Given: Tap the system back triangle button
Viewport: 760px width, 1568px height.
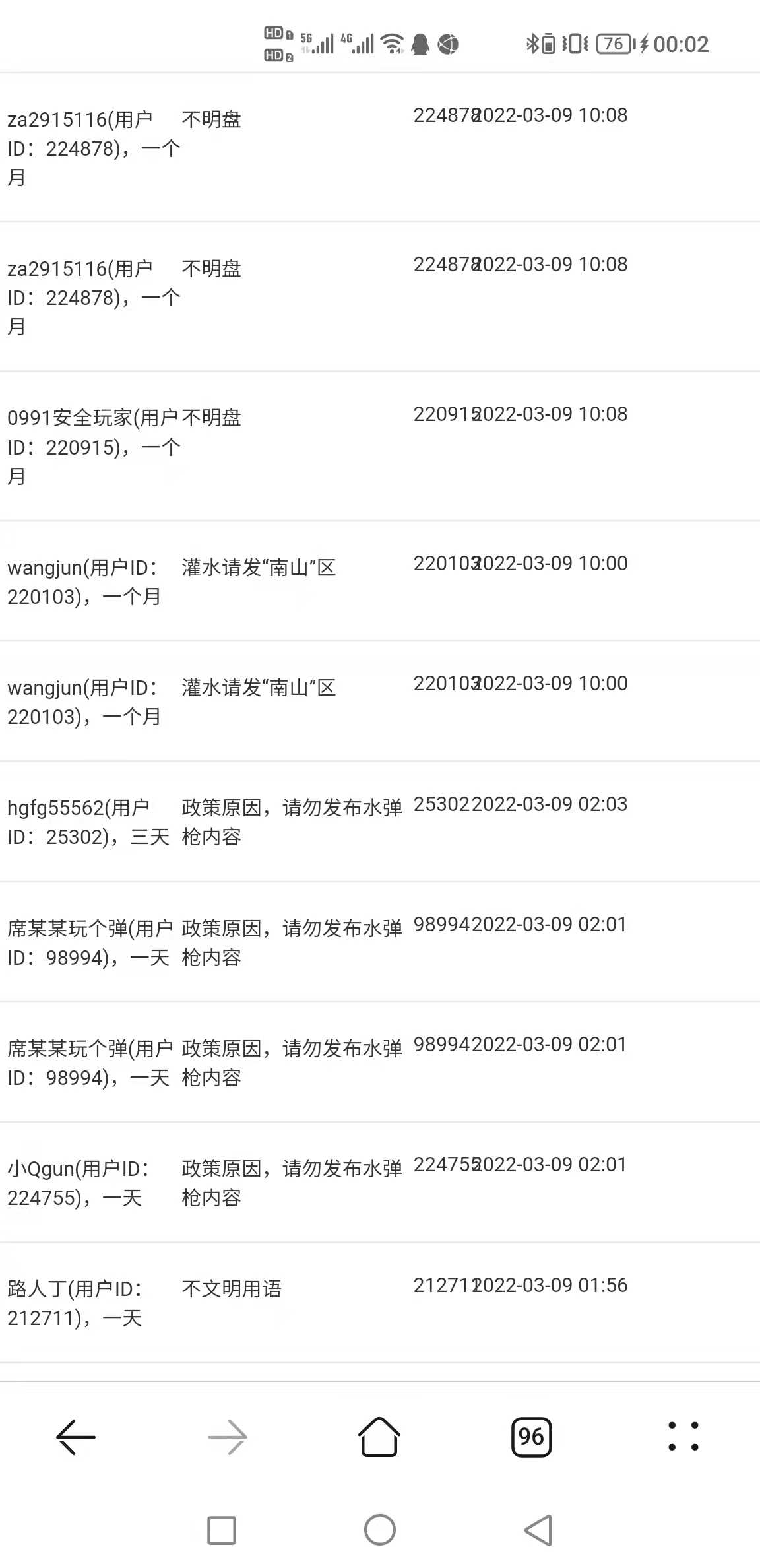Looking at the screenshot, I should [538, 1530].
